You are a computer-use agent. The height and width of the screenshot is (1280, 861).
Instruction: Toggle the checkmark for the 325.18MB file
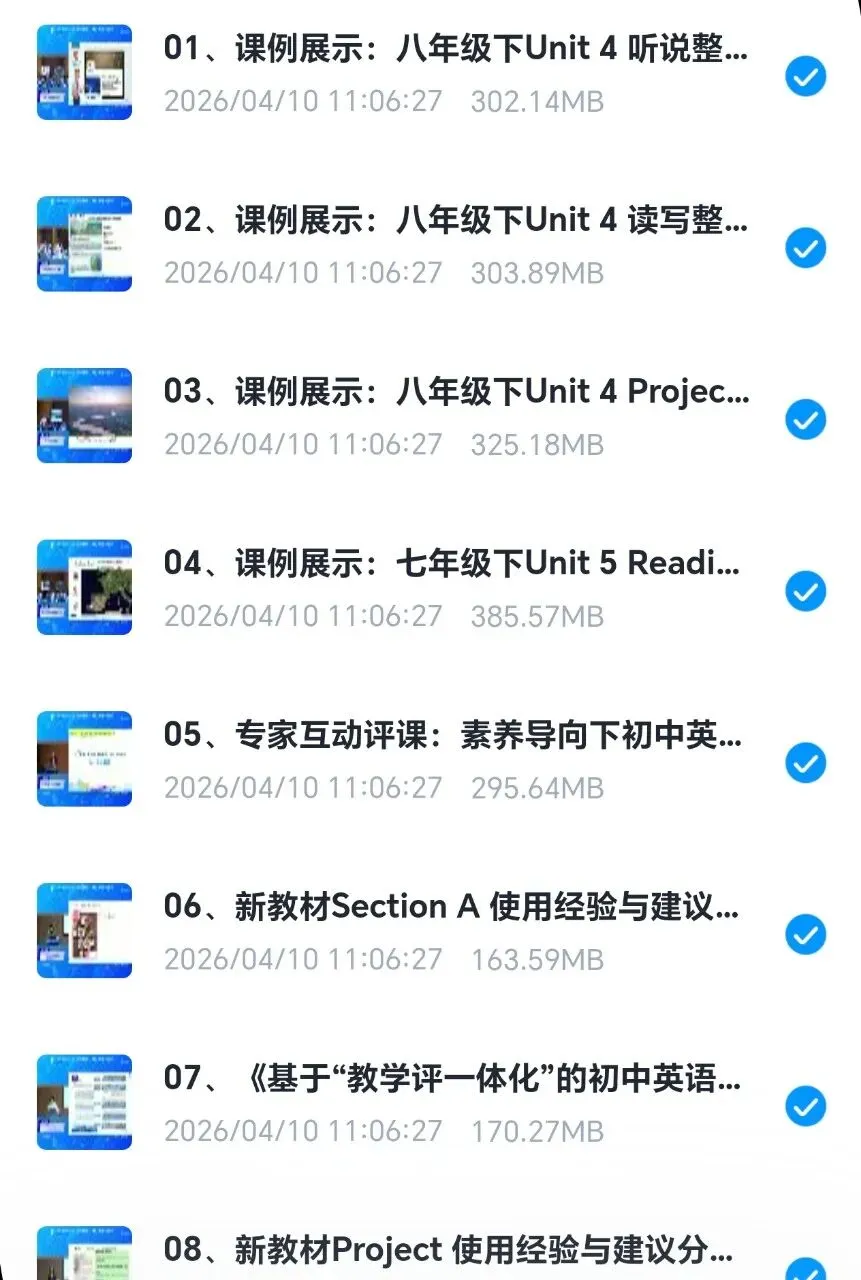pos(805,420)
